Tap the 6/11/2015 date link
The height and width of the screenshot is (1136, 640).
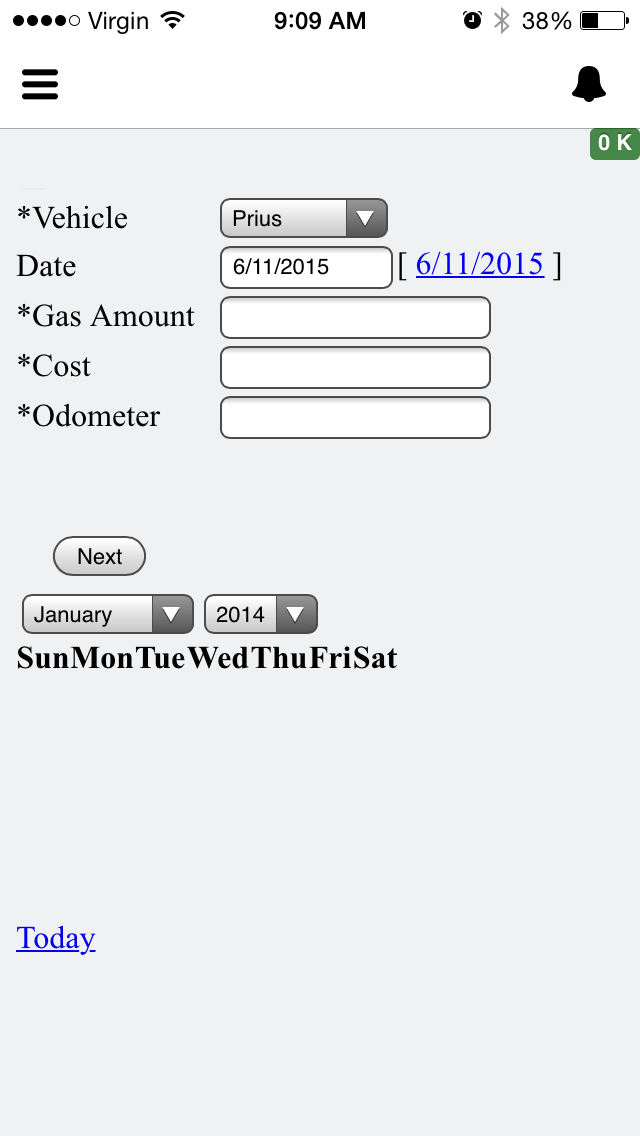479,264
